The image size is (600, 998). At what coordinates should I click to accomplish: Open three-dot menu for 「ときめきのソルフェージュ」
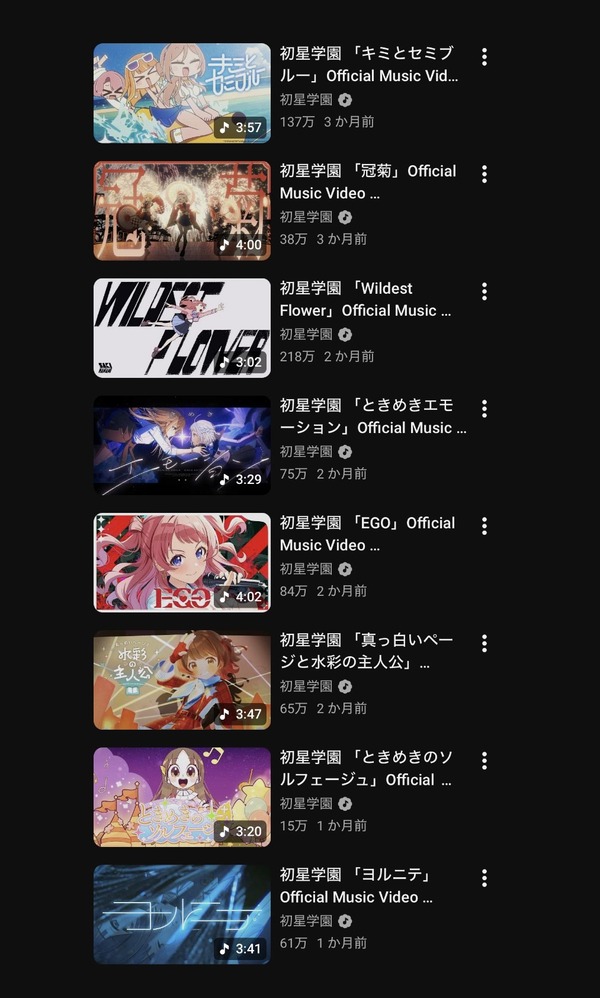[x=484, y=761]
